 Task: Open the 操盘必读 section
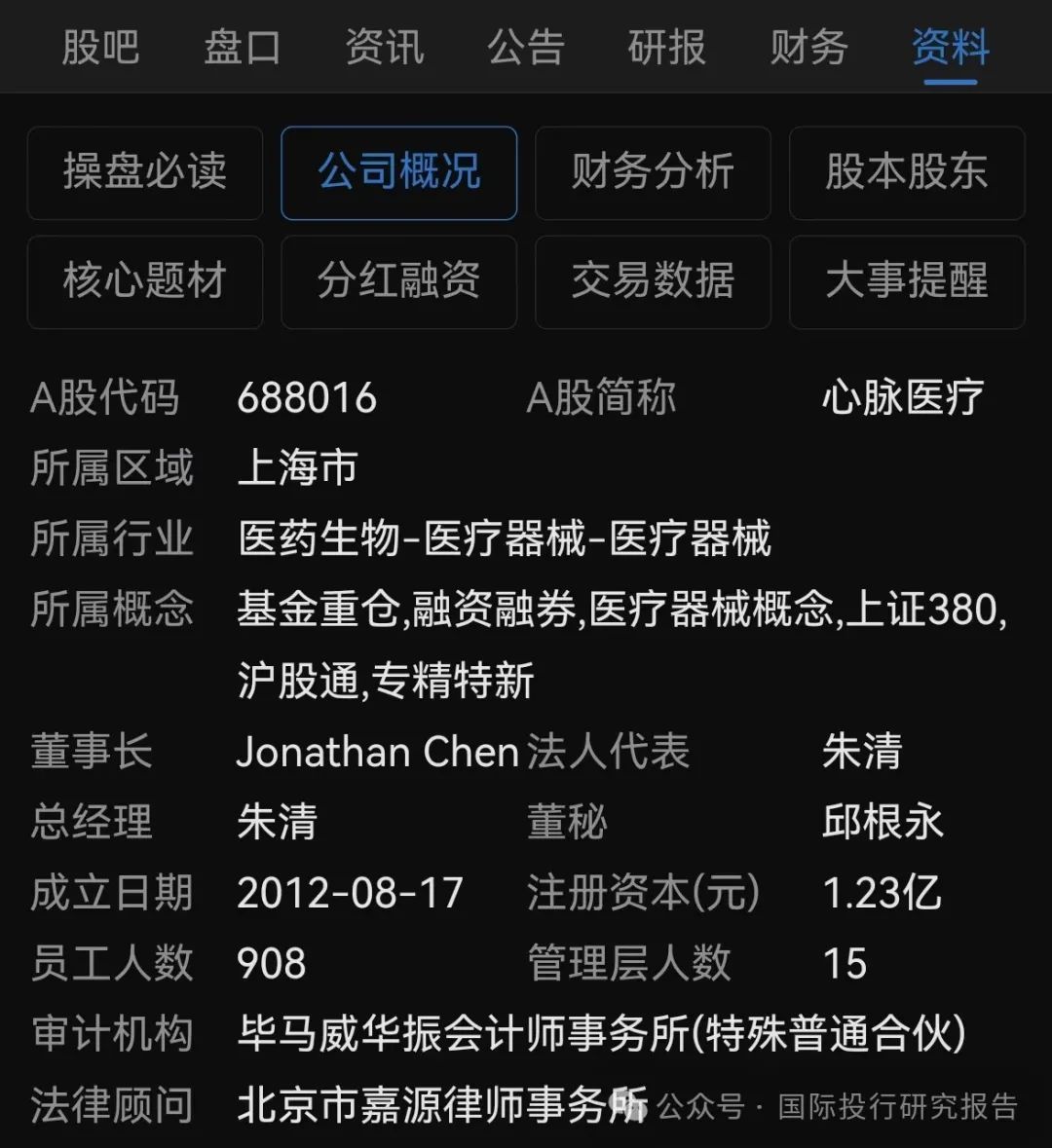pos(145,172)
